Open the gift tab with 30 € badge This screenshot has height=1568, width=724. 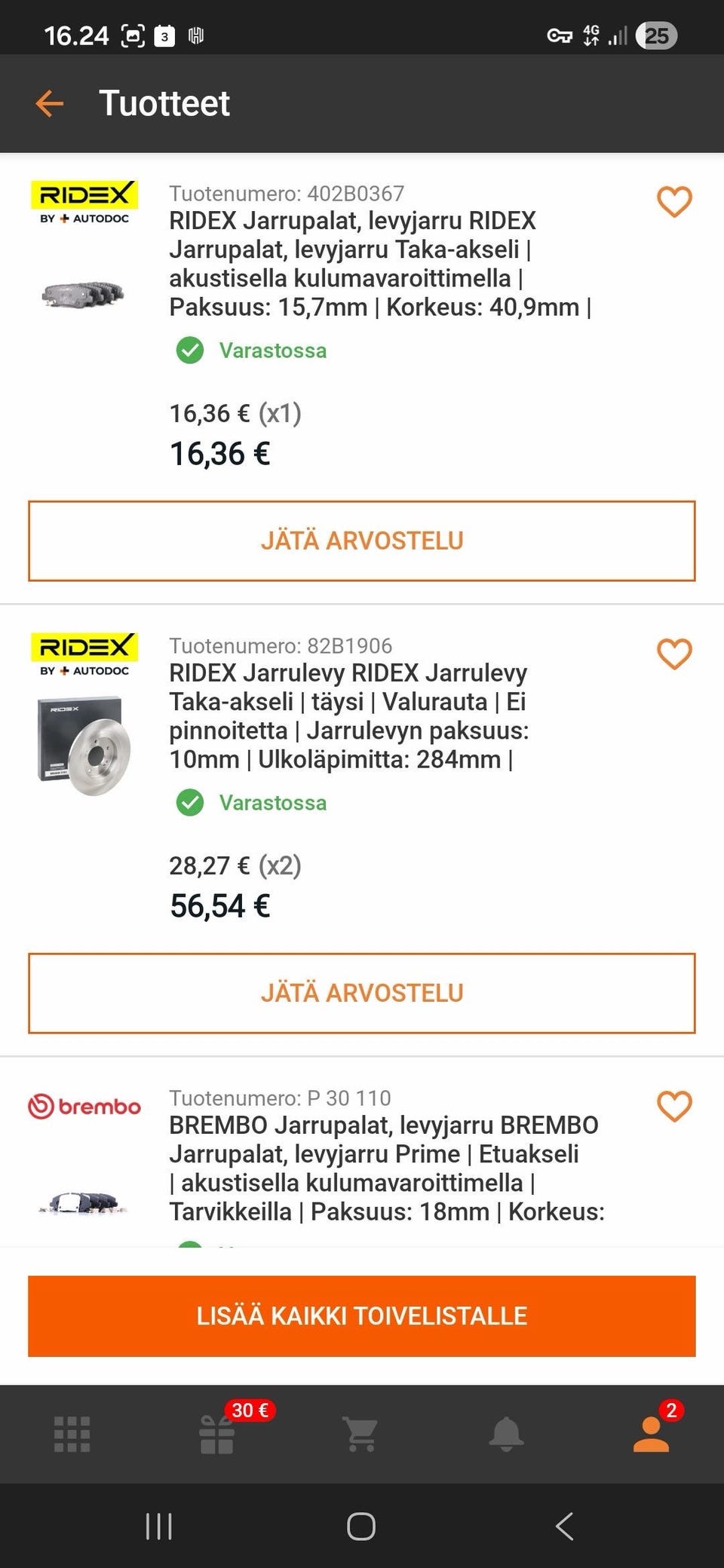click(217, 1434)
